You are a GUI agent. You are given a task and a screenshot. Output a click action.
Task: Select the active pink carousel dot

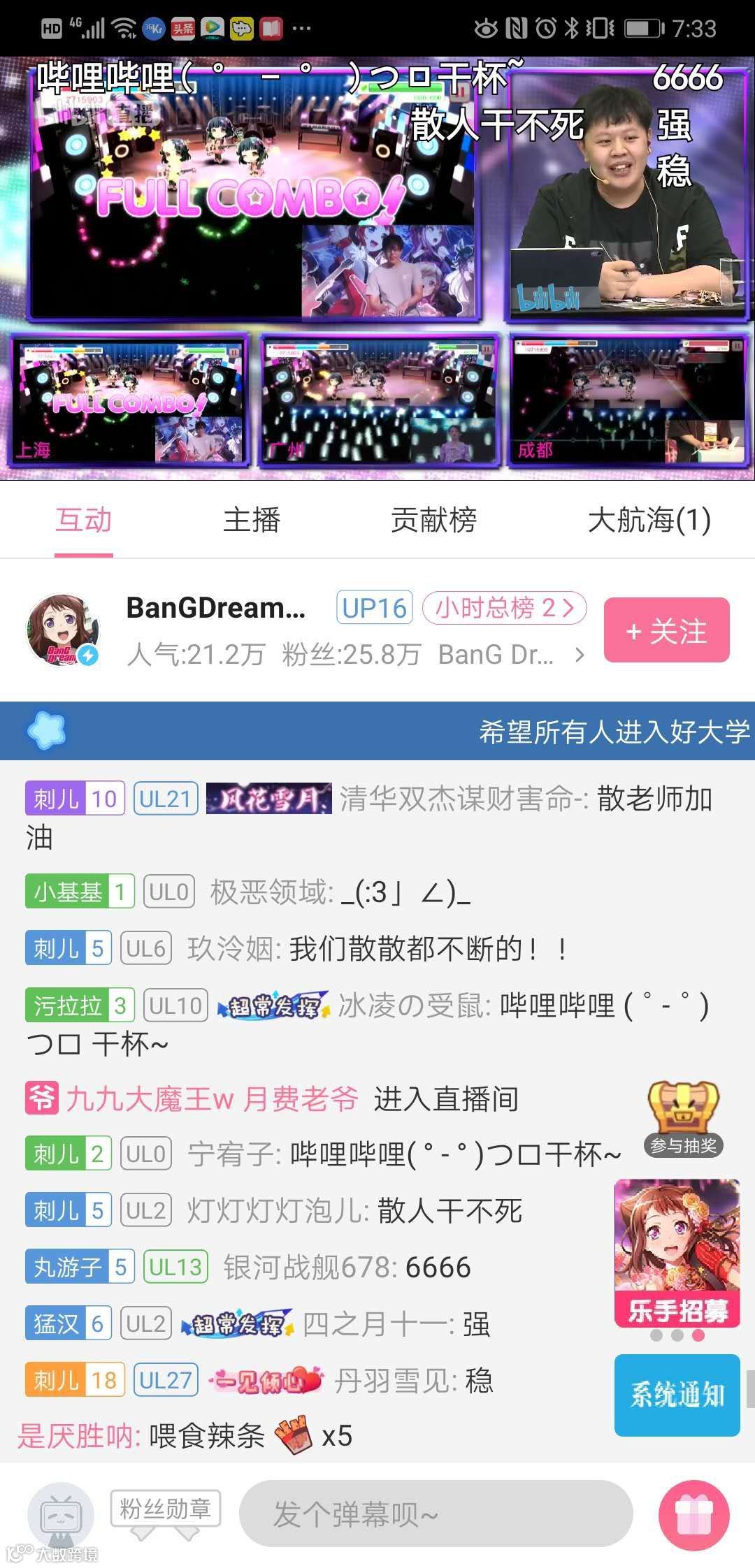(698, 1335)
